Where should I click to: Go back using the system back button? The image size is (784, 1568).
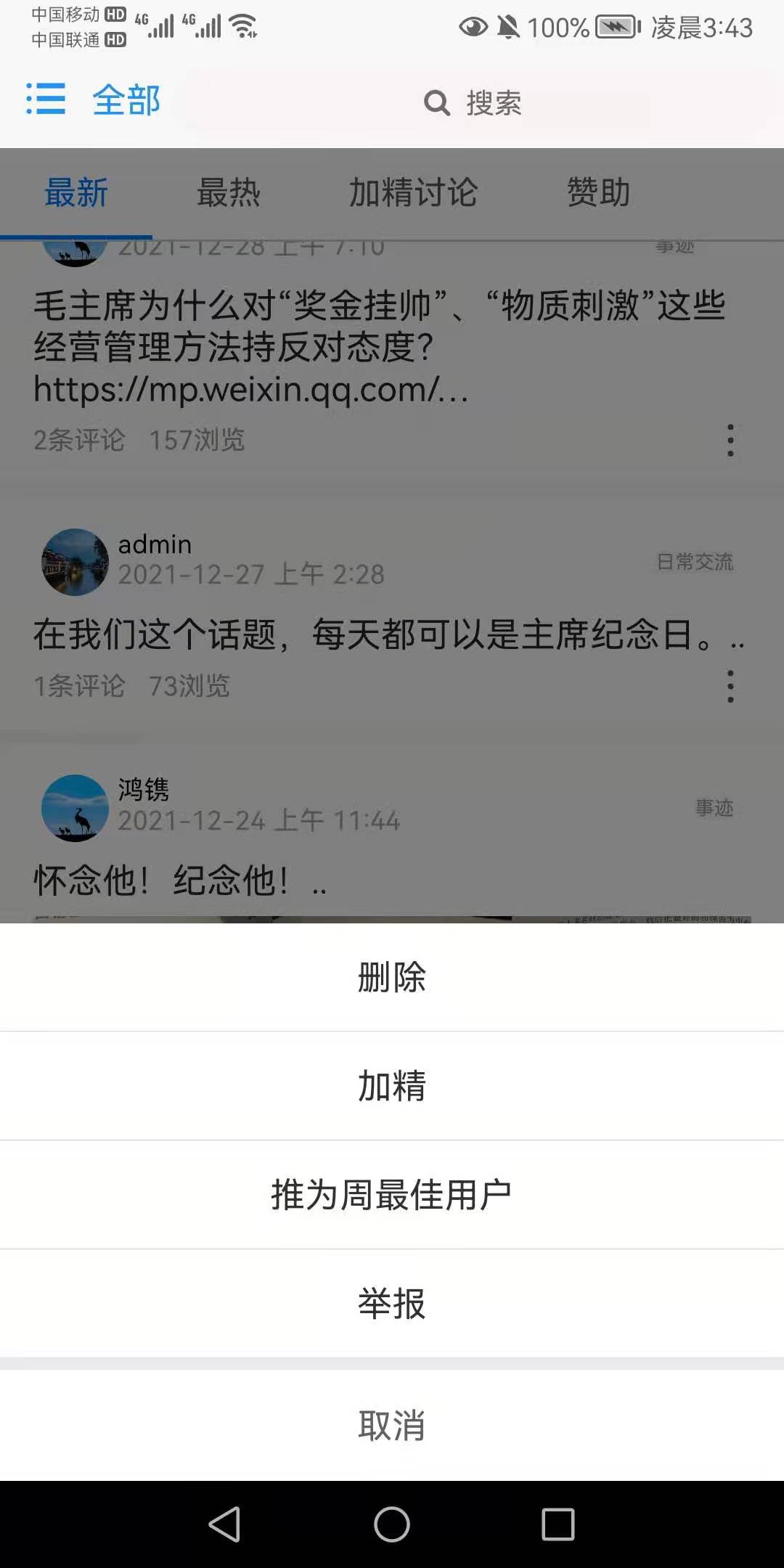[x=224, y=1524]
